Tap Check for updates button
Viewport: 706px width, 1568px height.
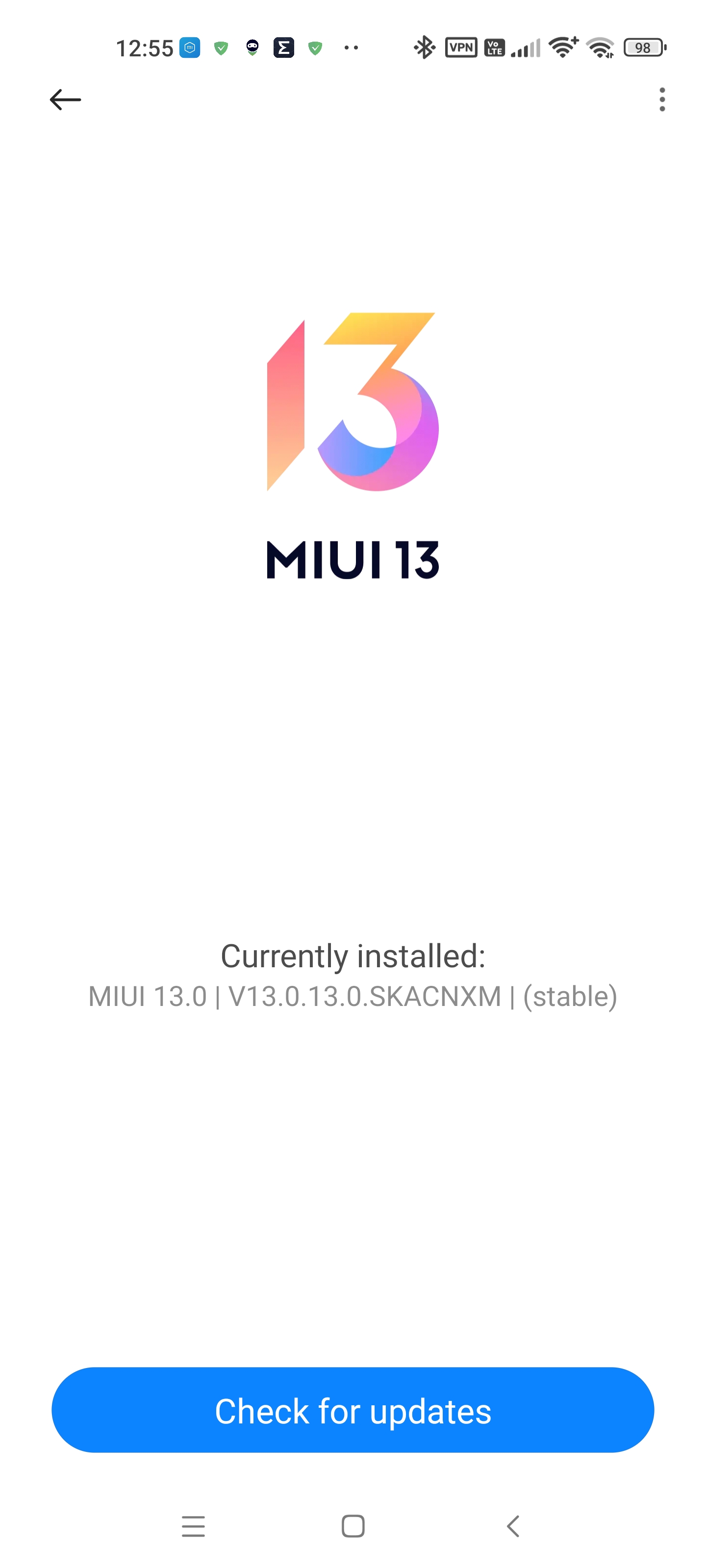353,1410
